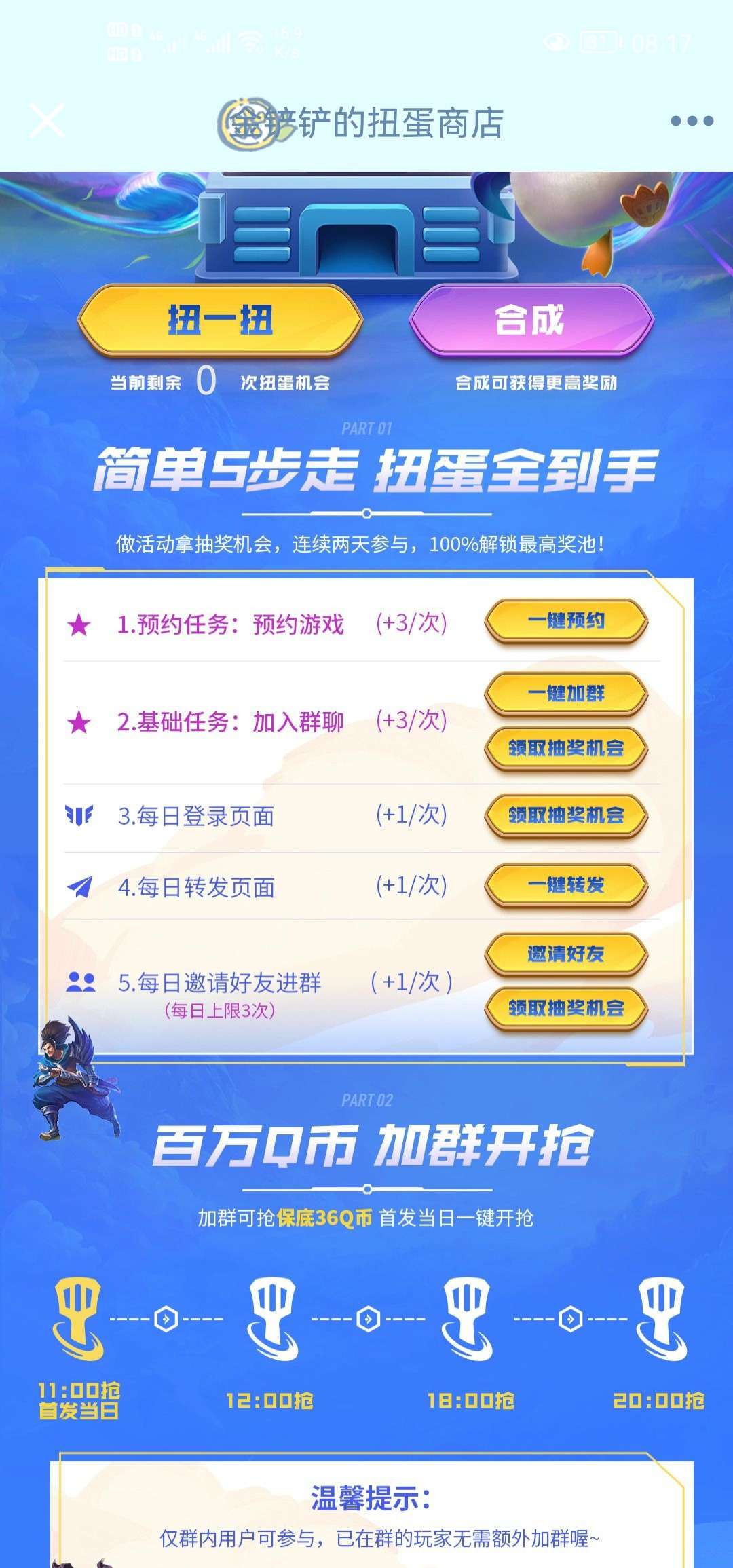733x1568 pixels.
Task: Claim 领取抽奖机会 for 每日邀请好友进群
Action: (566, 1009)
